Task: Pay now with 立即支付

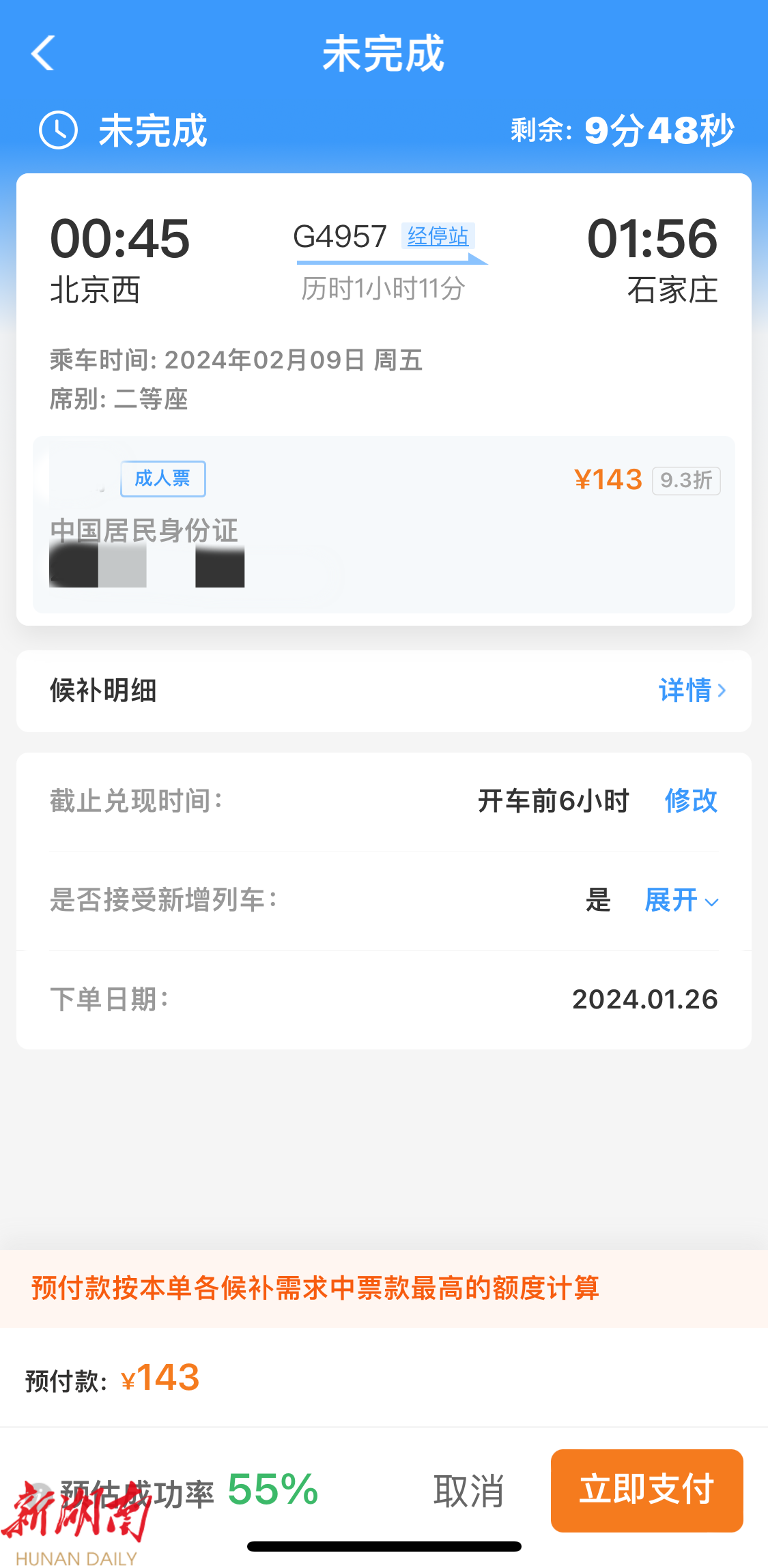Action: tap(646, 1490)
